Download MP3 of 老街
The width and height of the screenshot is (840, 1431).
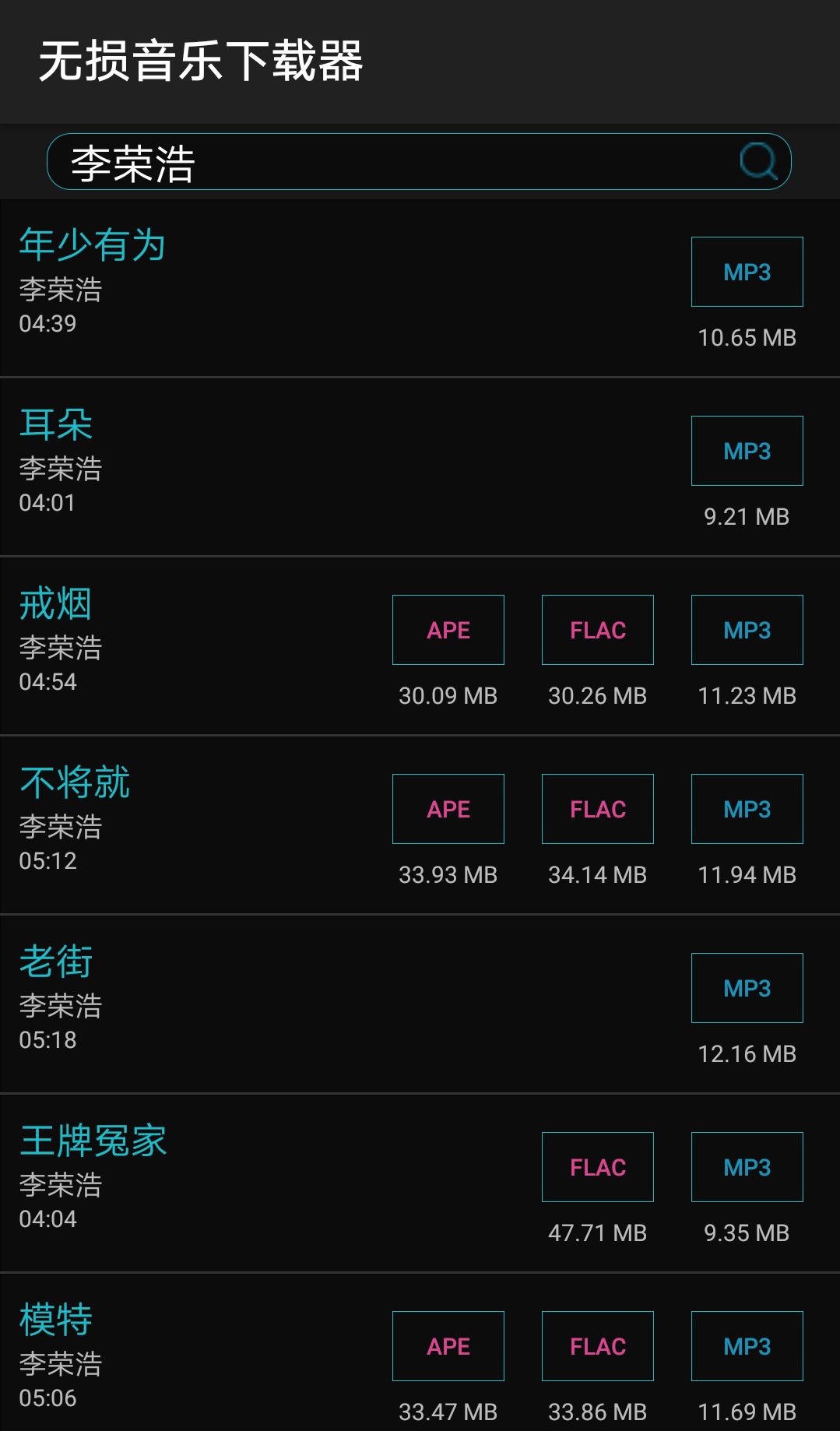(746, 987)
